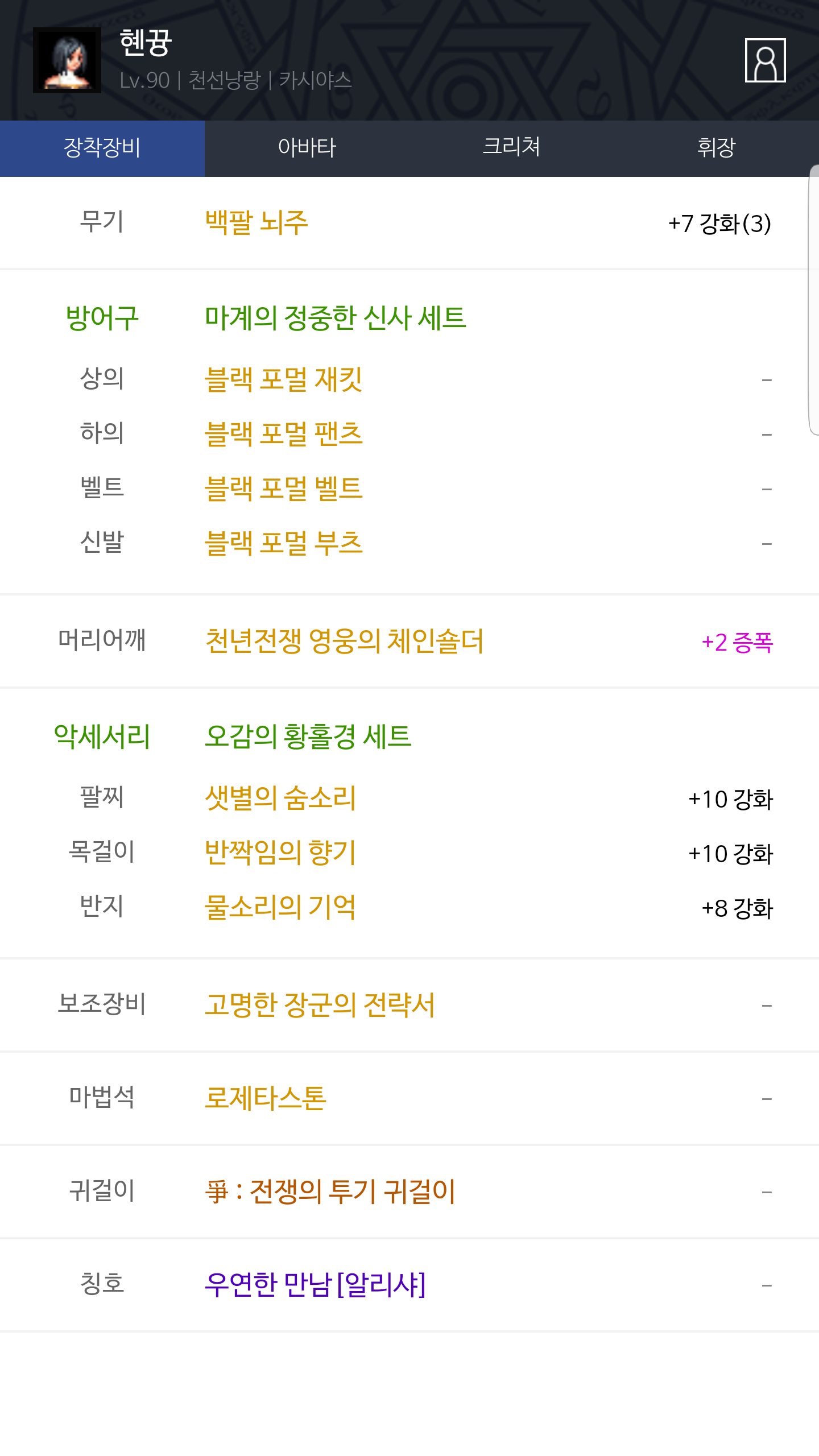Select the 장착장비 tab
Image resolution: width=819 pixels, height=1456 pixels.
click(x=102, y=148)
